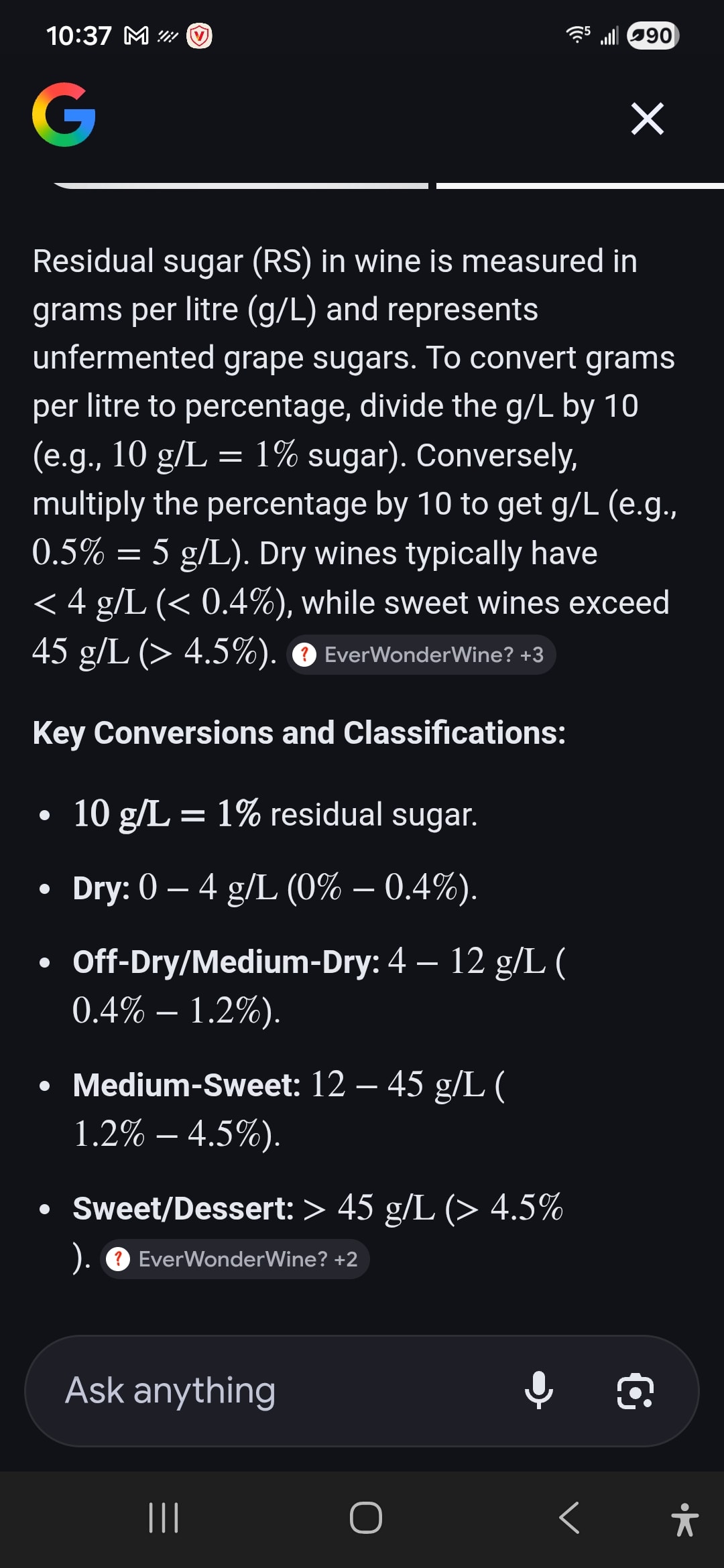The image size is (724, 1568).
Task: Open the EverWonderWine? +3 source chip
Action: tap(421, 655)
